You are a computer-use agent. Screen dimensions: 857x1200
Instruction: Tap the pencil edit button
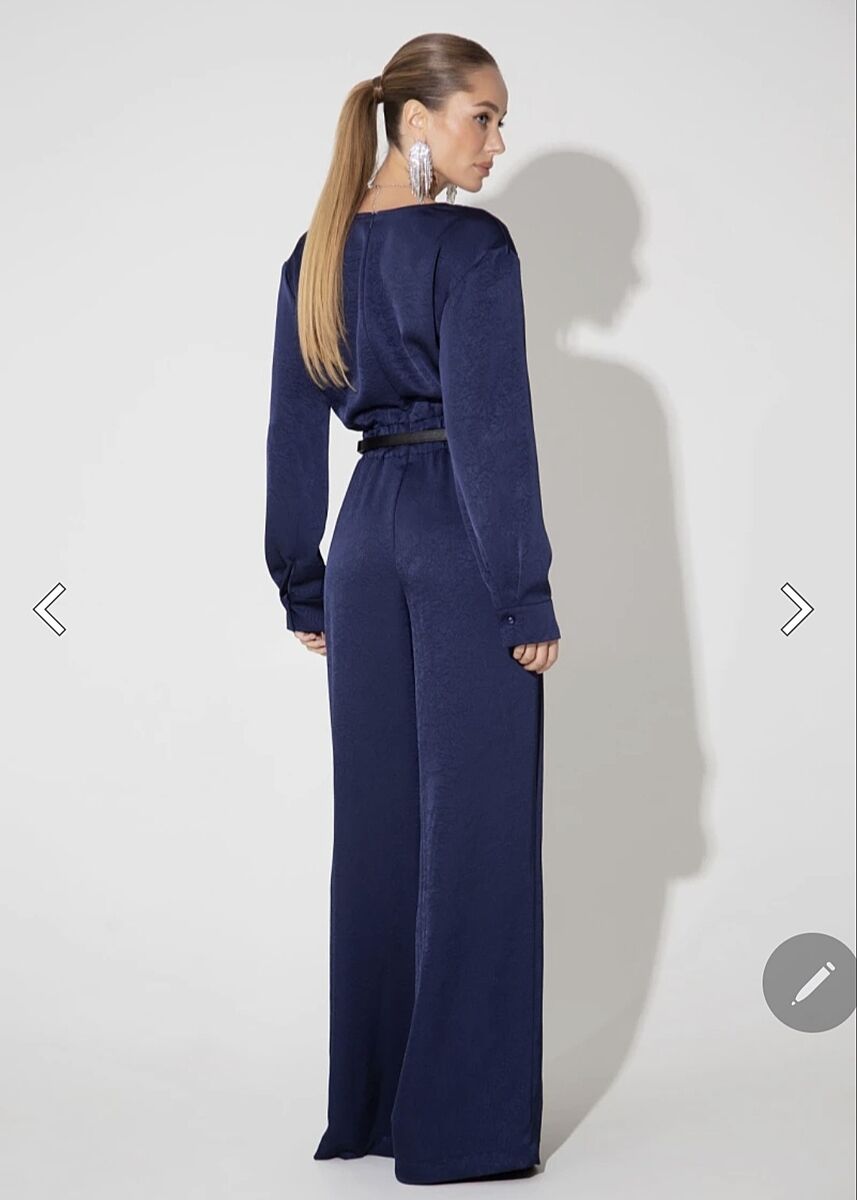[810, 982]
